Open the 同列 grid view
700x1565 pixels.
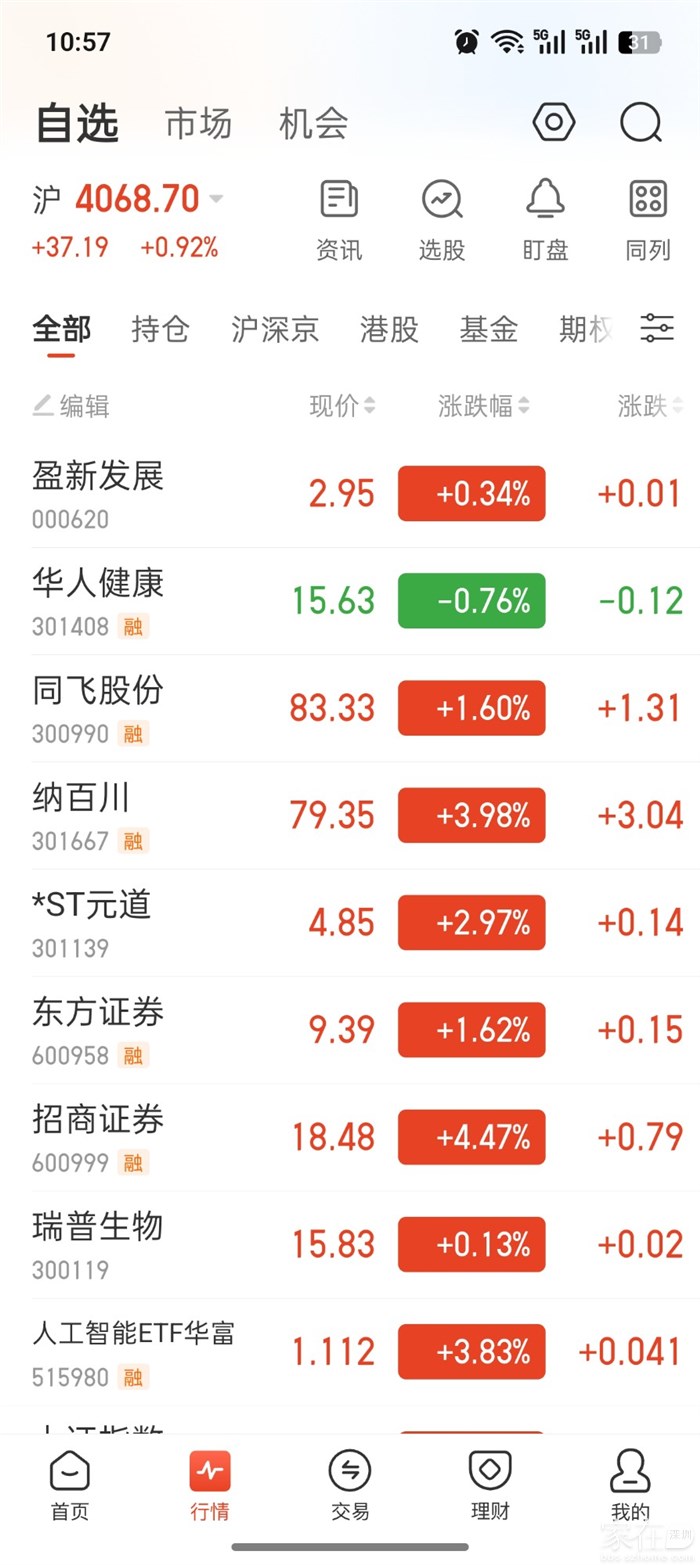tap(648, 221)
